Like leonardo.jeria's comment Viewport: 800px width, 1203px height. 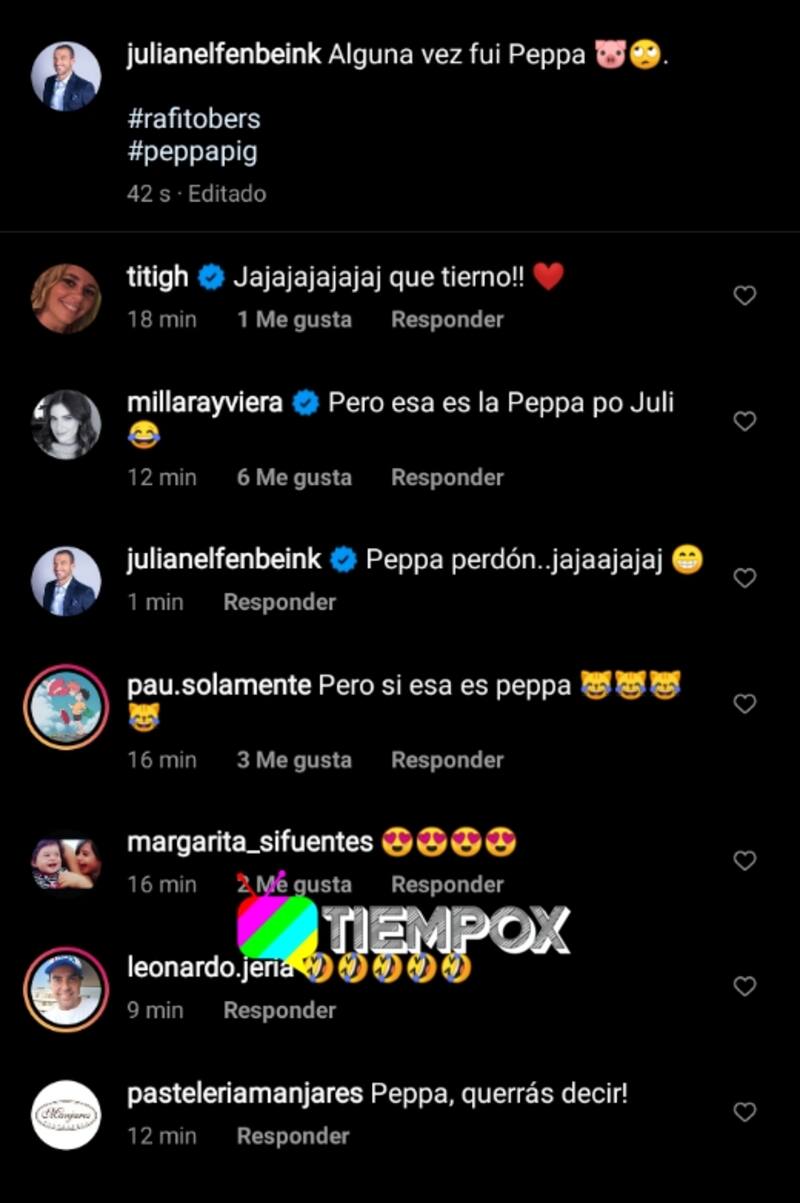point(745,986)
